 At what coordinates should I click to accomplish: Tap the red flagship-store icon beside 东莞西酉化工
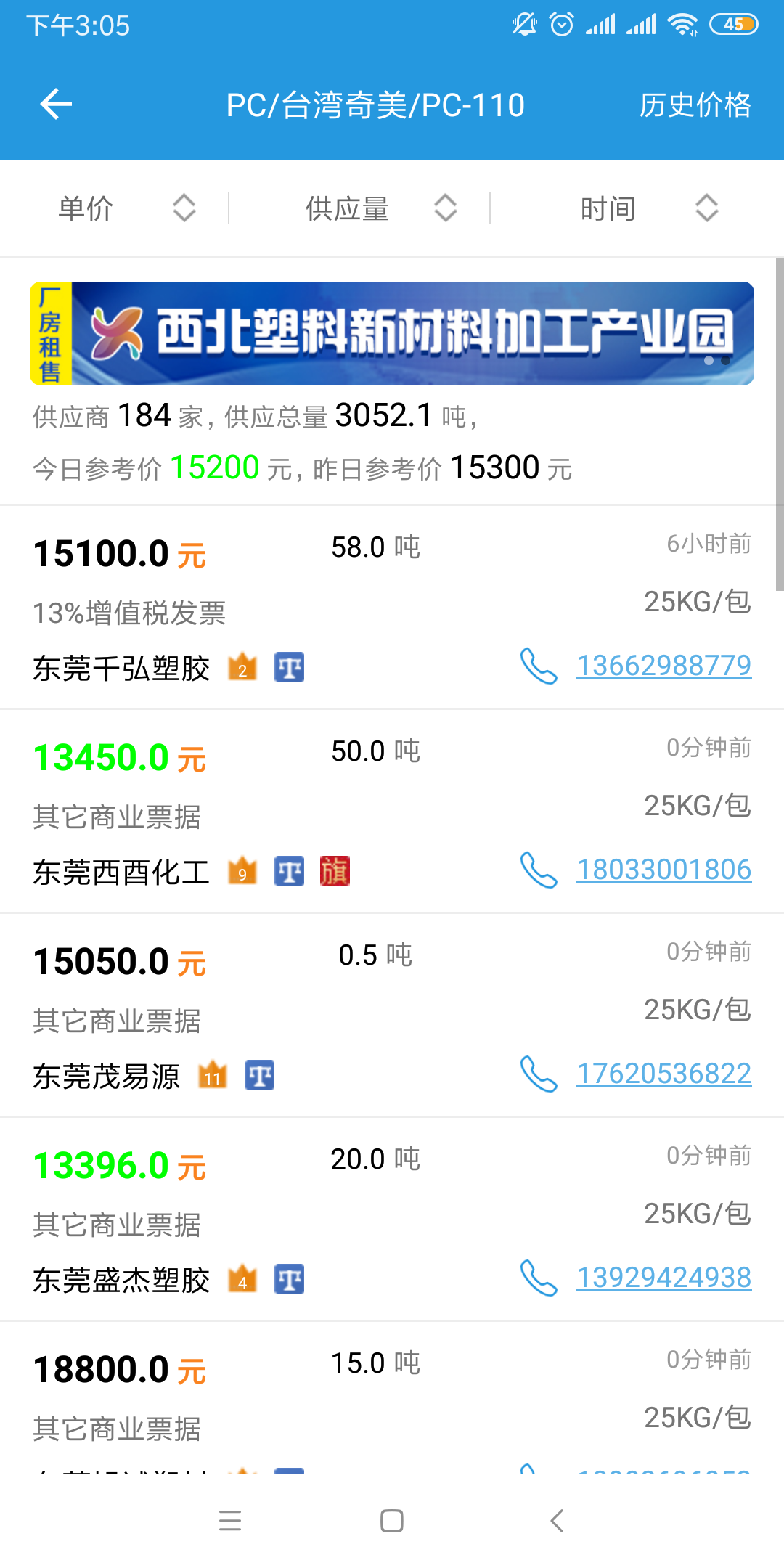[x=334, y=871]
